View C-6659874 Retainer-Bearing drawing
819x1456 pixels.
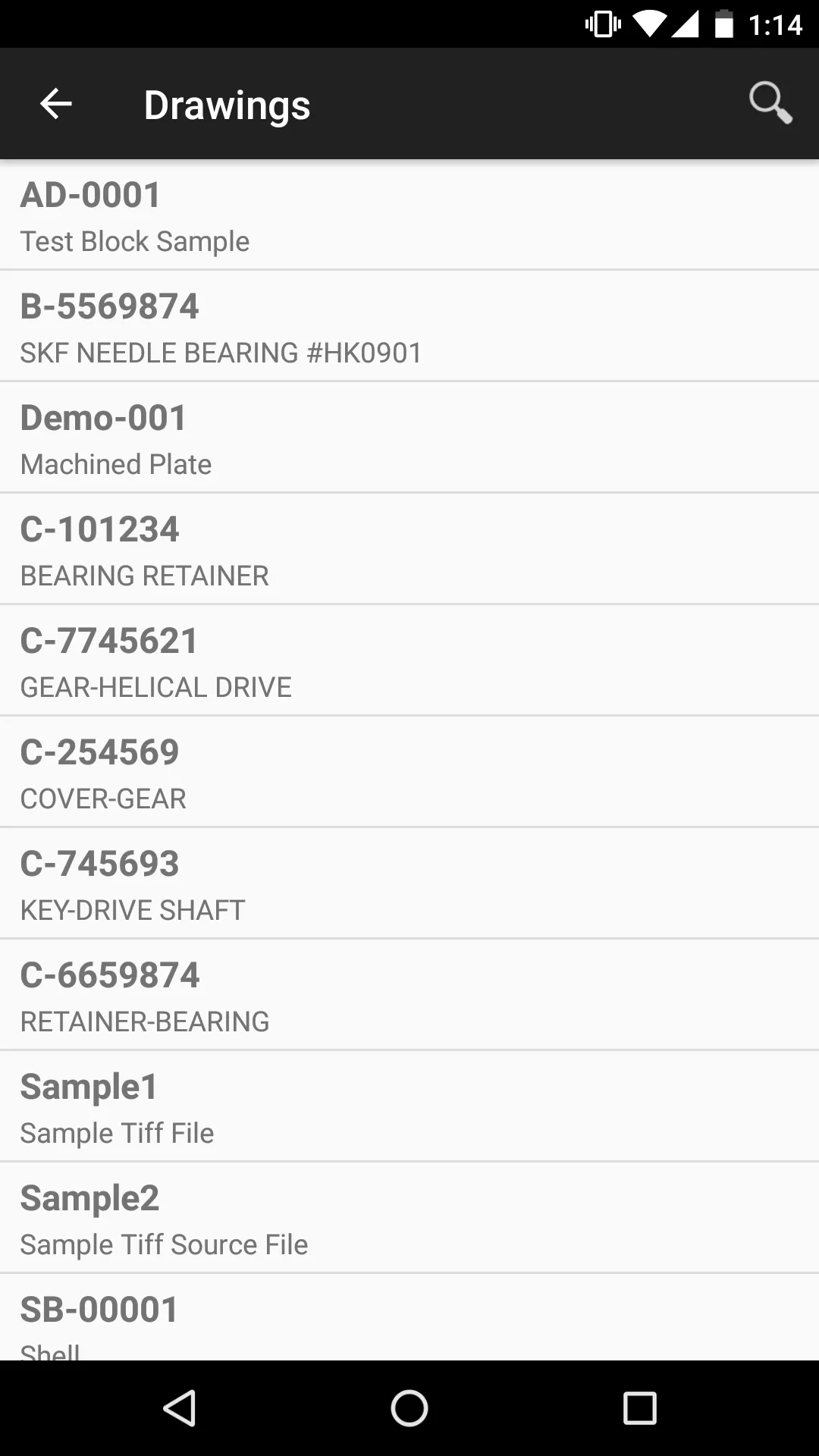coord(409,995)
